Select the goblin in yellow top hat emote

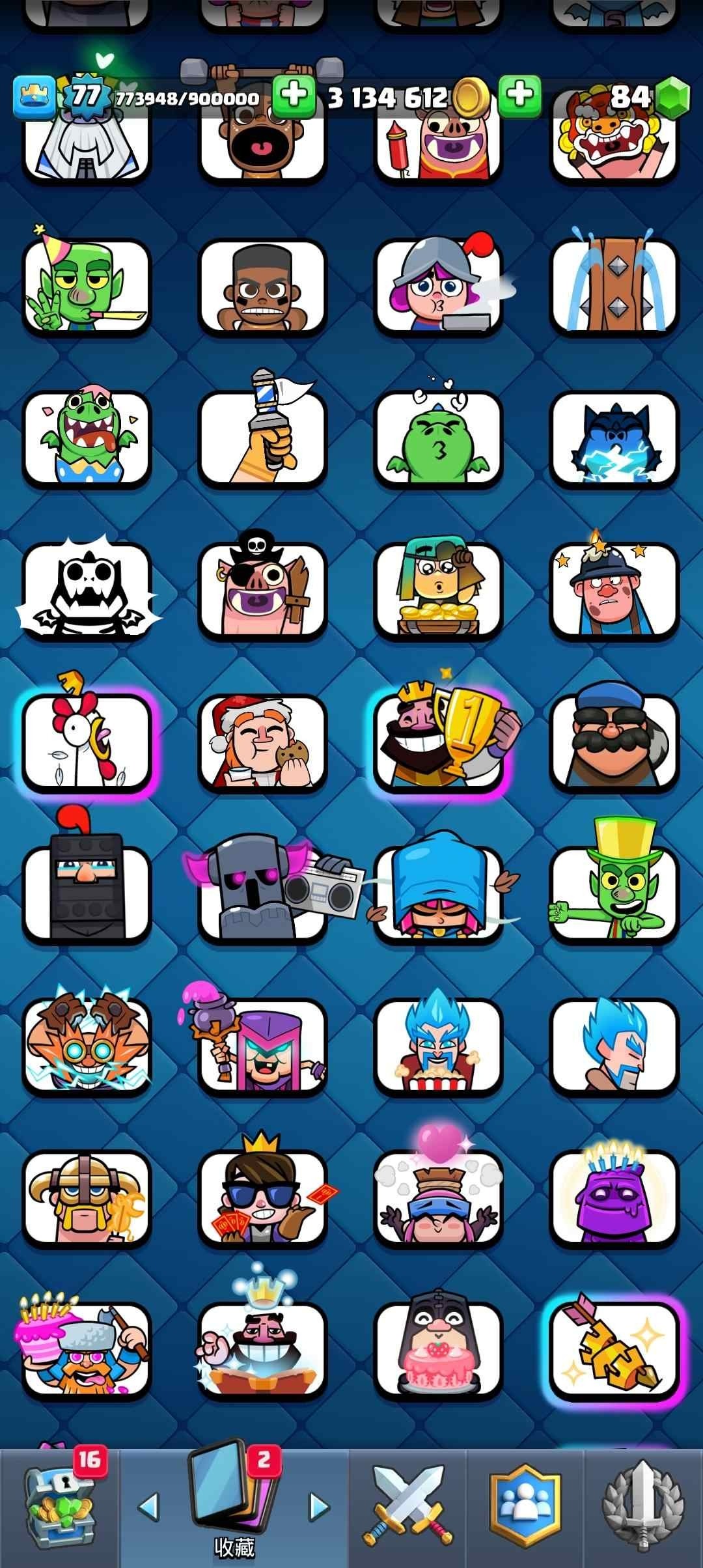(x=614, y=893)
